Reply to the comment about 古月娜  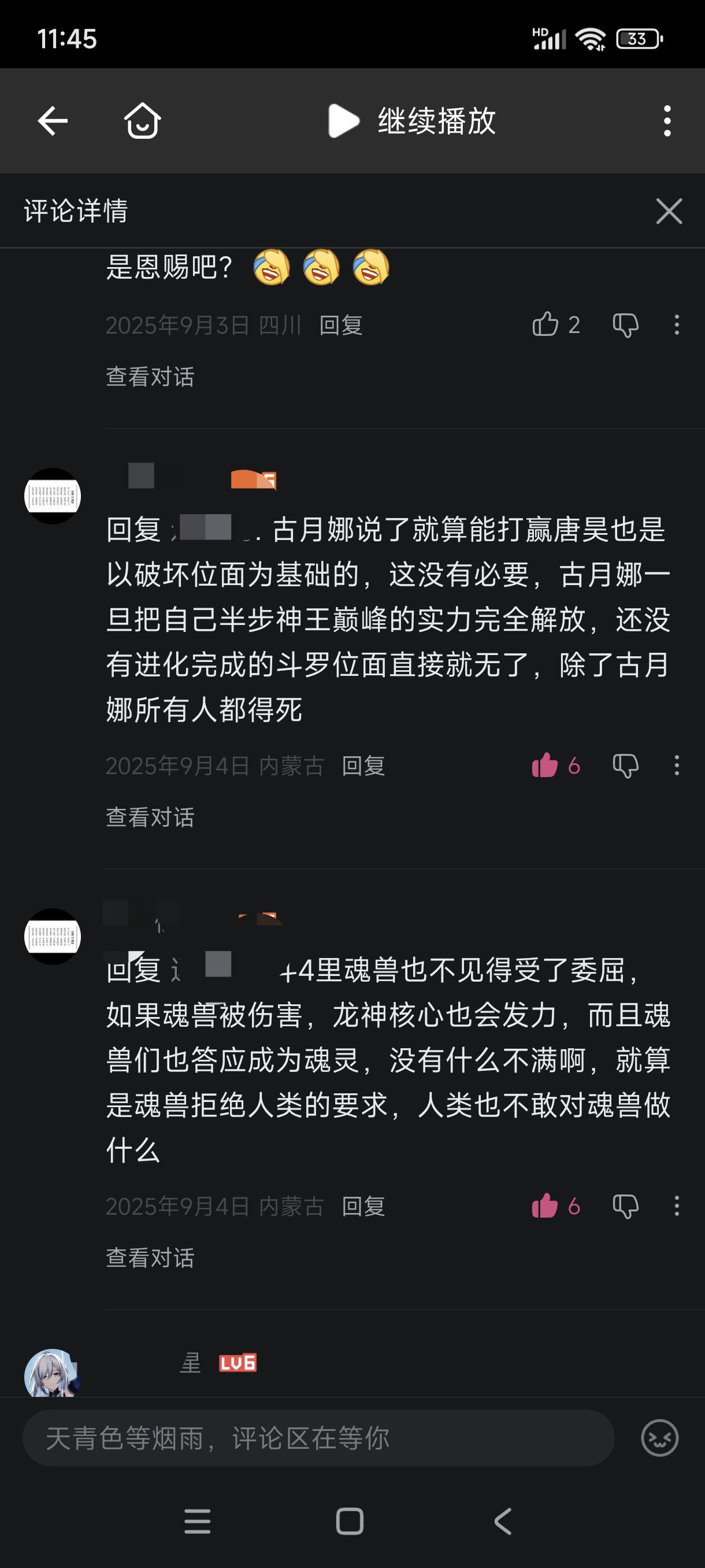[x=363, y=765]
